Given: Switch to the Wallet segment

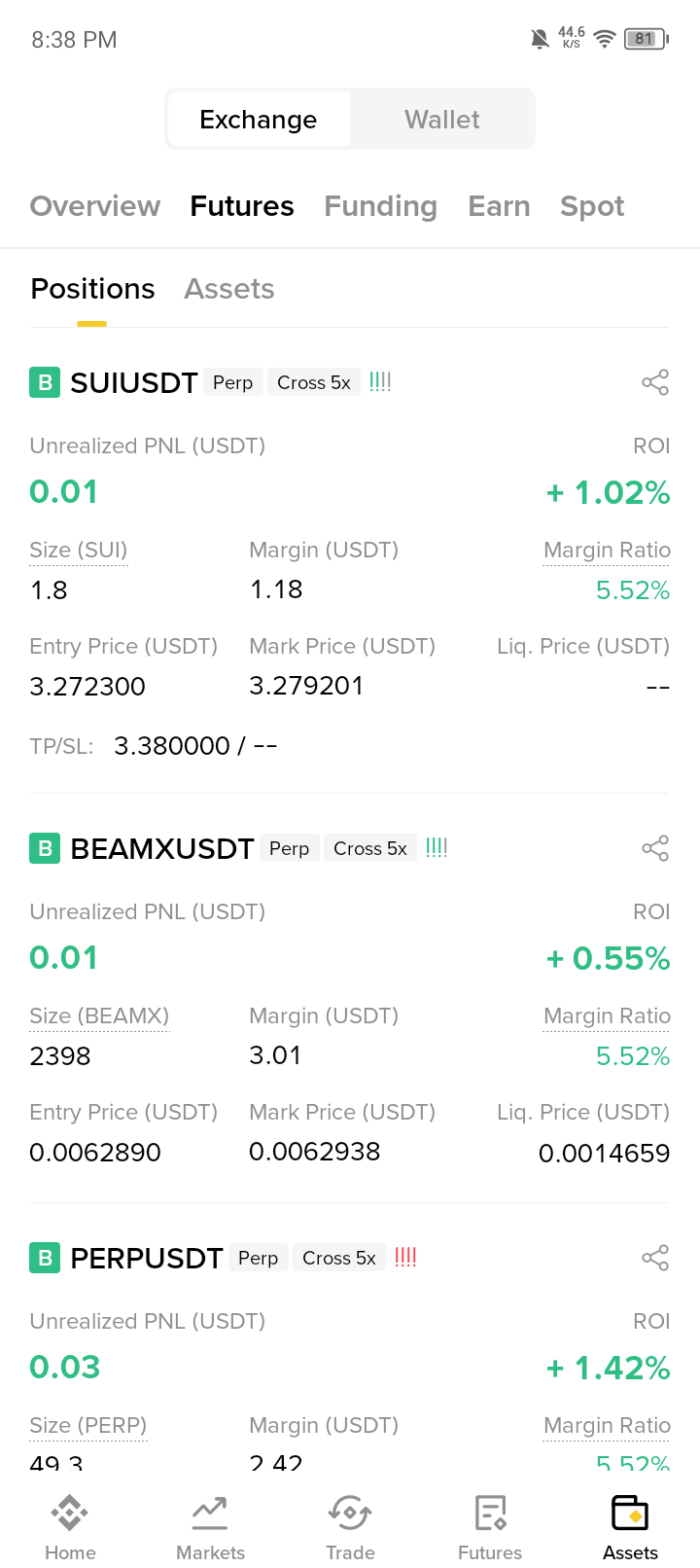Looking at the screenshot, I should [441, 120].
